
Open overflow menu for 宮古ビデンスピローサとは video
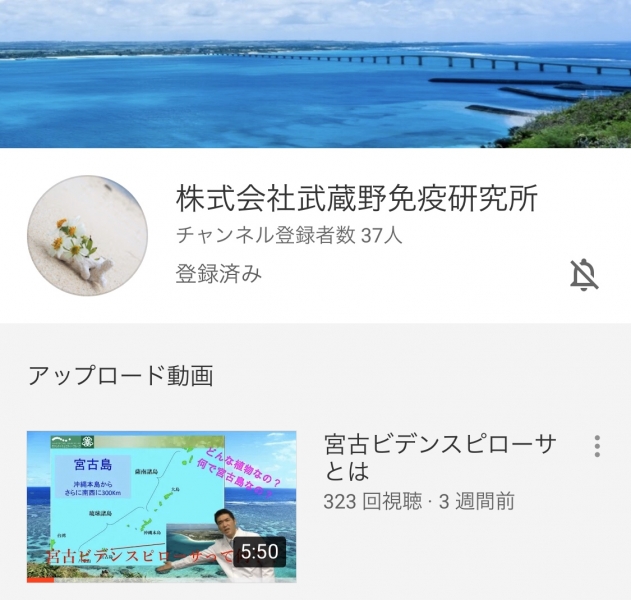pyautogui.click(x=597, y=446)
